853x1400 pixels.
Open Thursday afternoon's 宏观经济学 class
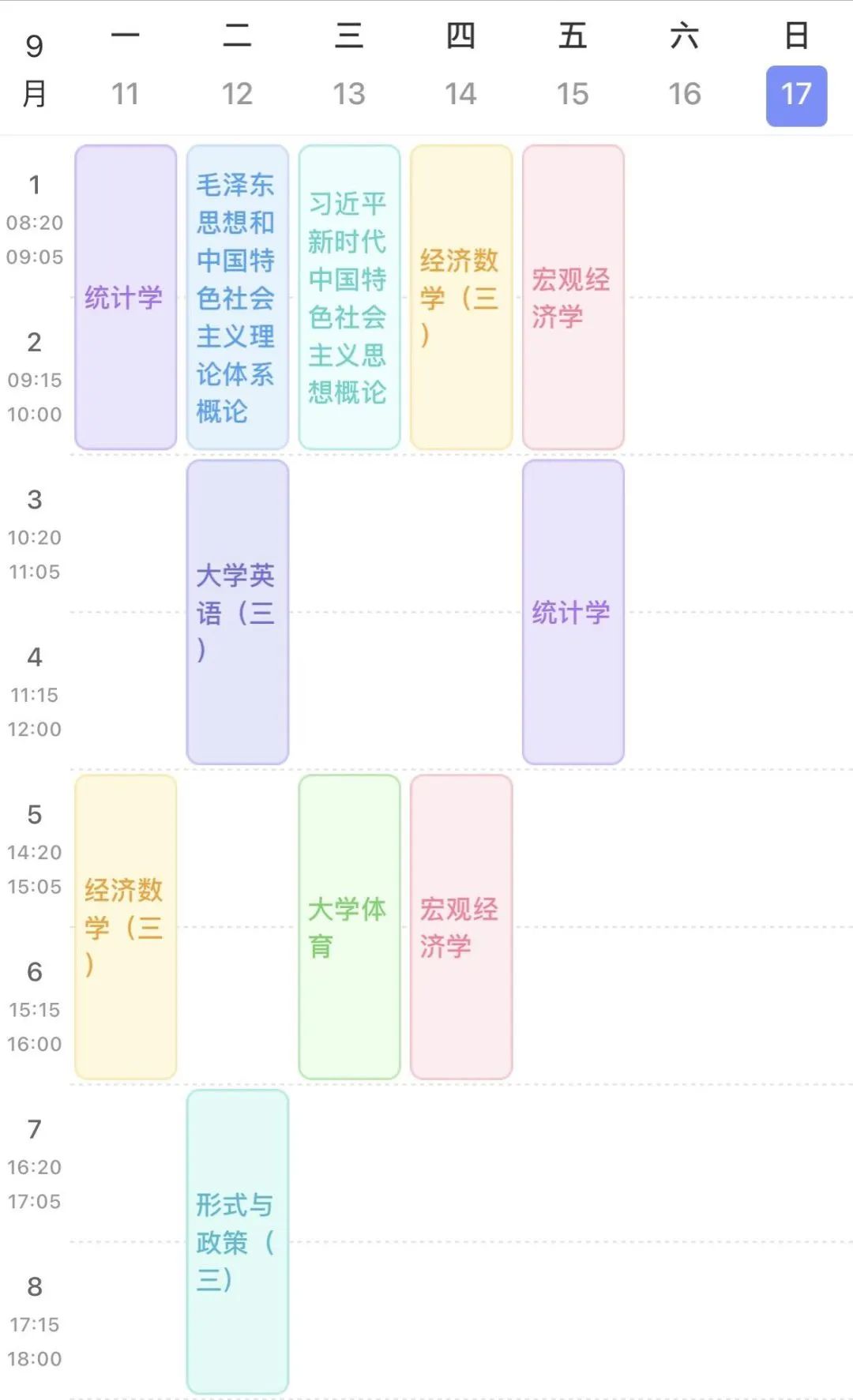(x=461, y=926)
